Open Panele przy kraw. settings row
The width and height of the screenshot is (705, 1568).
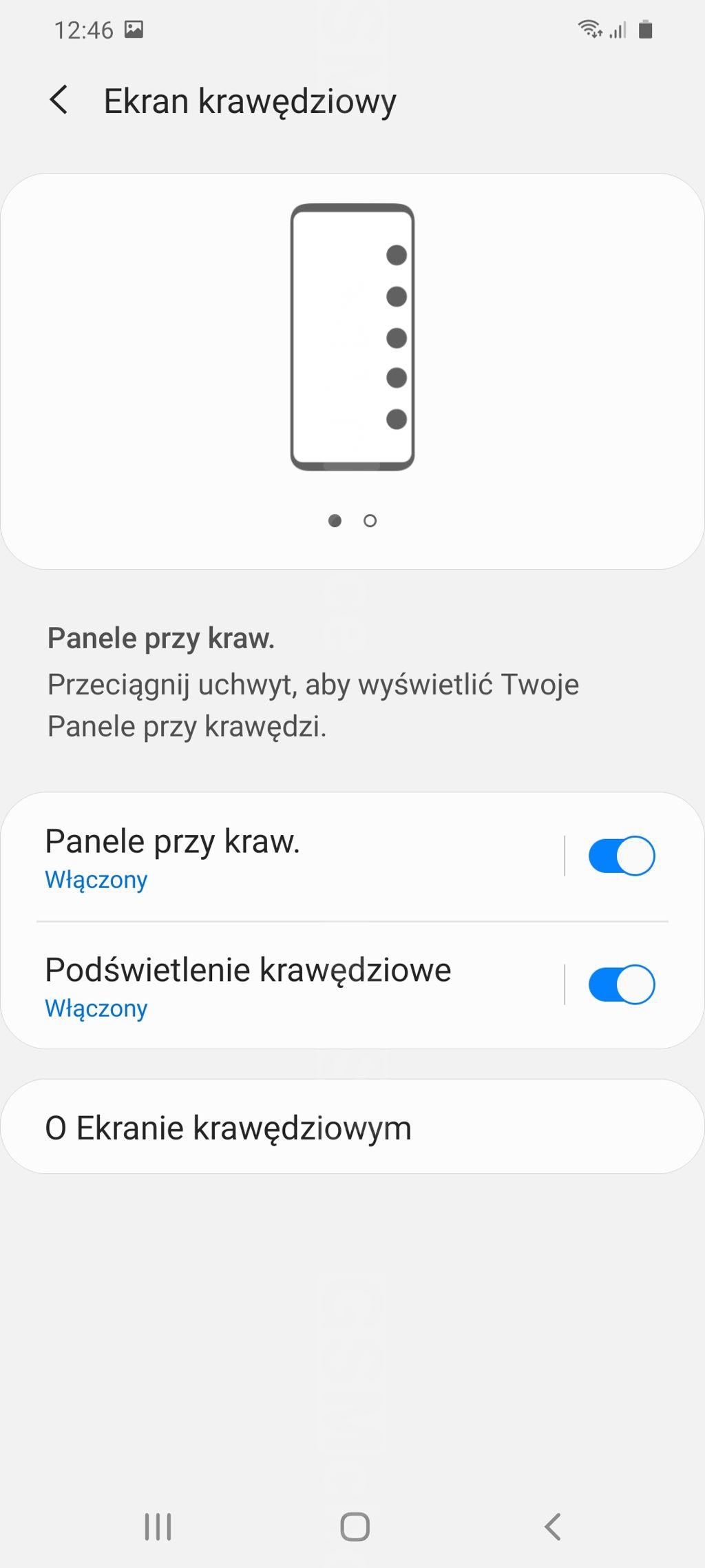[282, 857]
